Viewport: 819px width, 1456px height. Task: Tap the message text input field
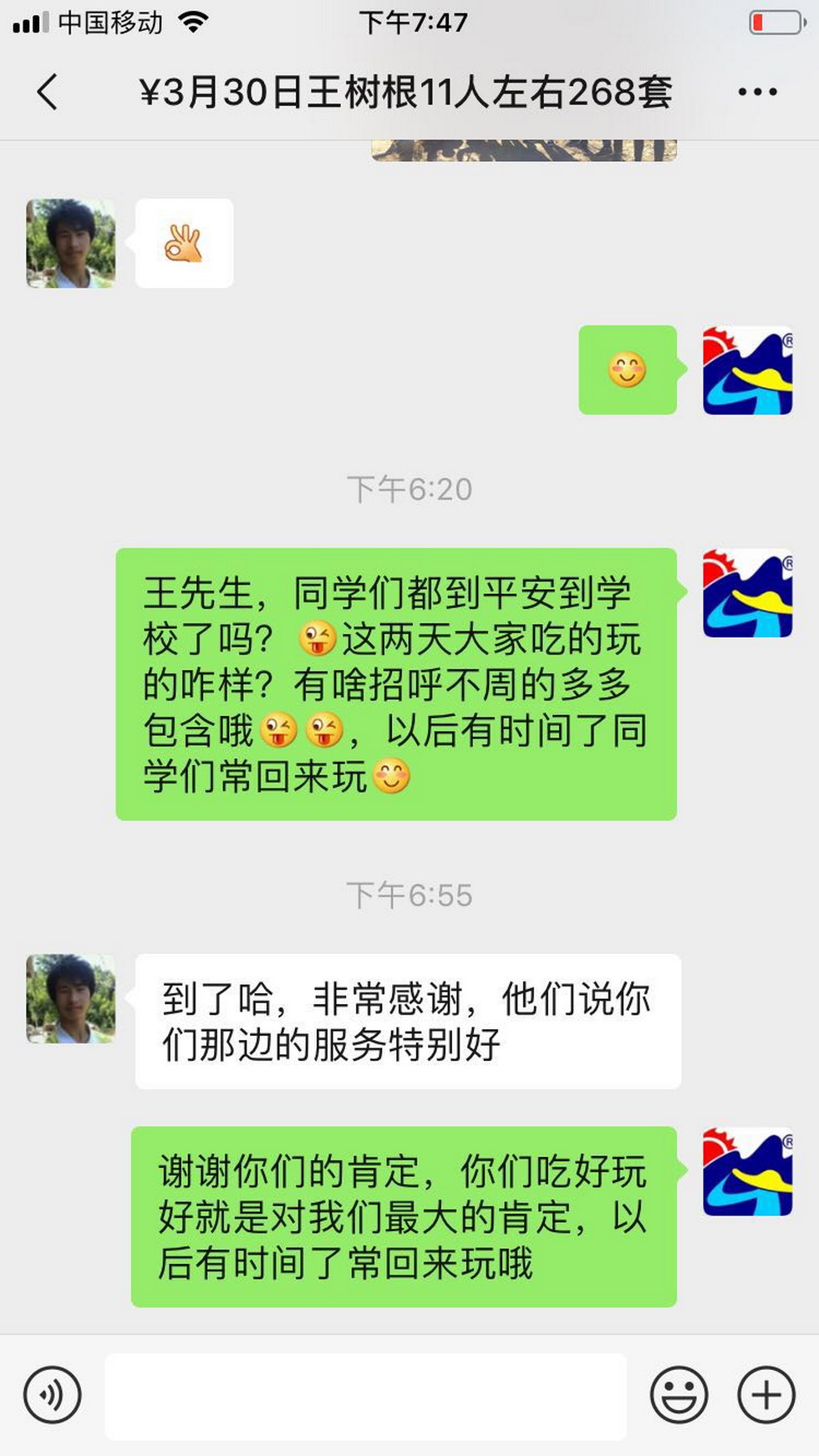coord(365,1396)
